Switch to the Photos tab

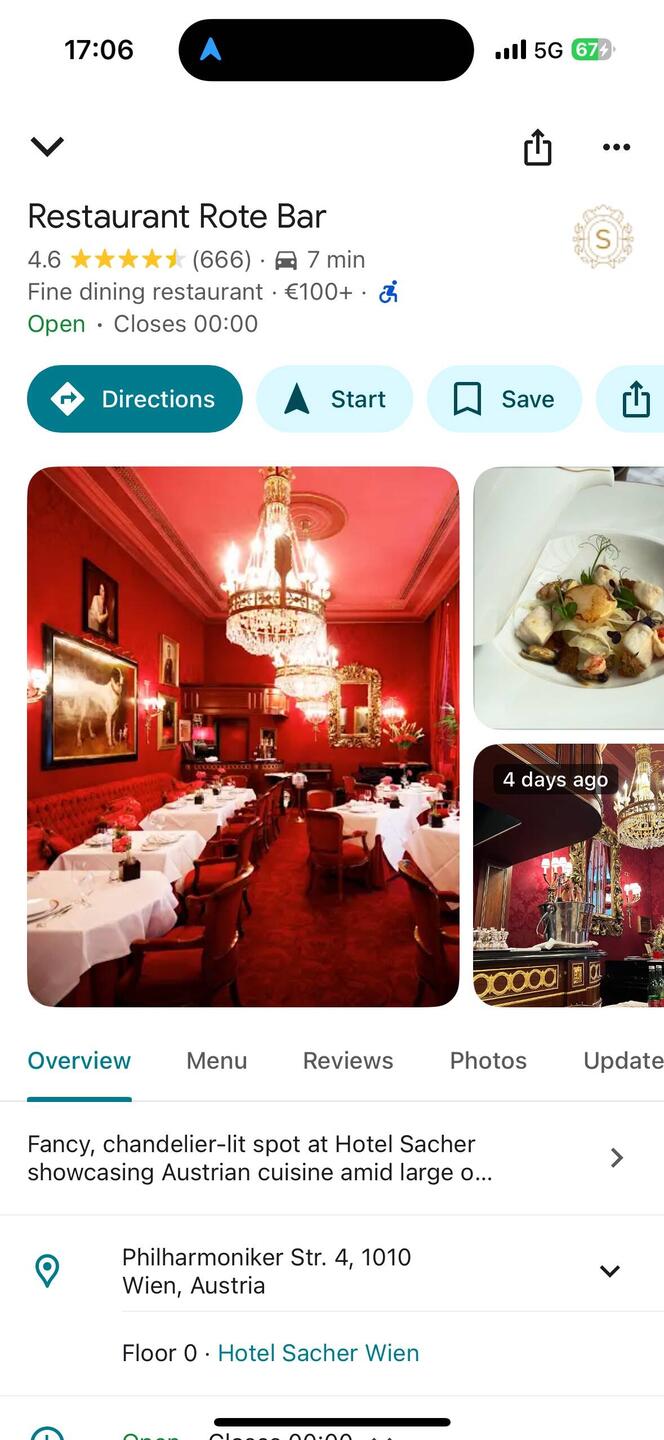(488, 1061)
